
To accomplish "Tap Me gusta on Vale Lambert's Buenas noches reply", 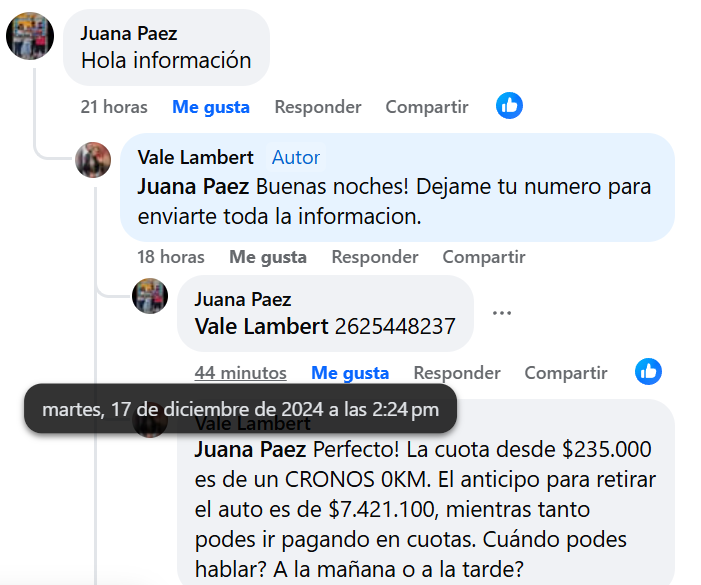I will (x=267, y=257).
